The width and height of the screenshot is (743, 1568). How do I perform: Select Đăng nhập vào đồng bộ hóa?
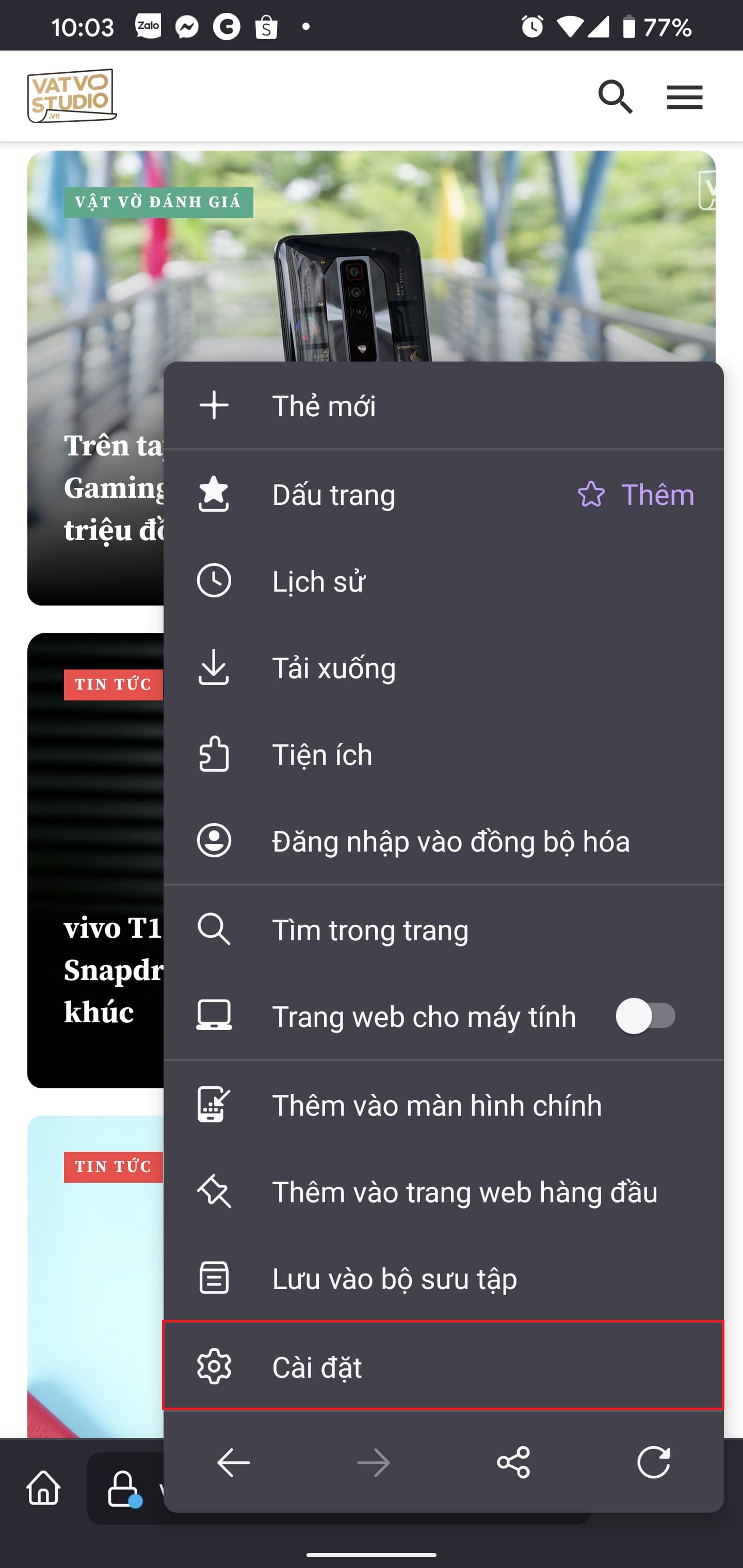click(x=443, y=841)
